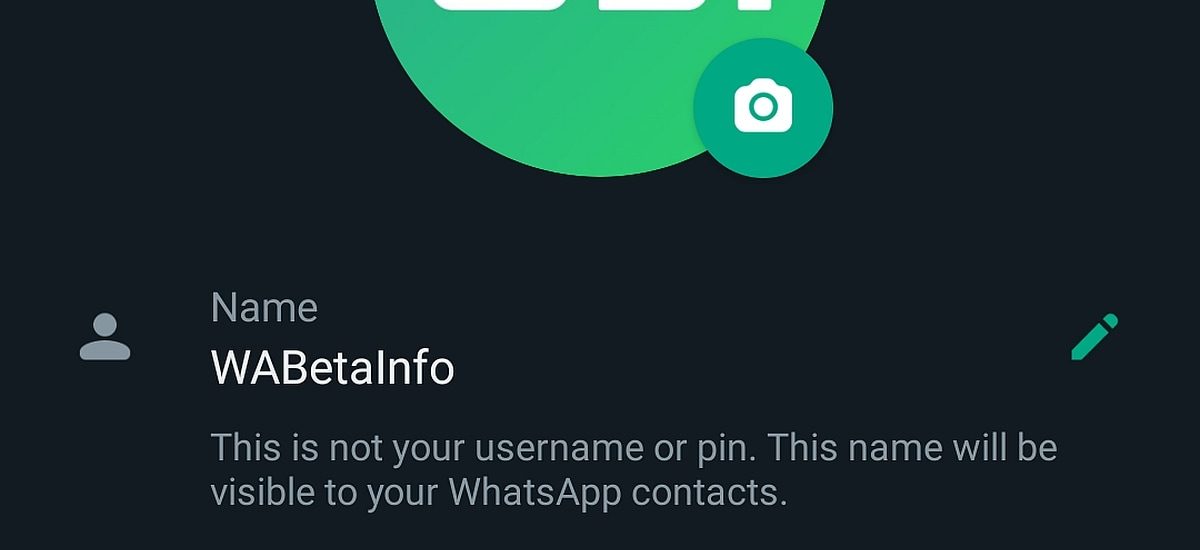The height and width of the screenshot is (550, 1200).
Task: Open the WABetaInfo name row
Action: (x=333, y=368)
